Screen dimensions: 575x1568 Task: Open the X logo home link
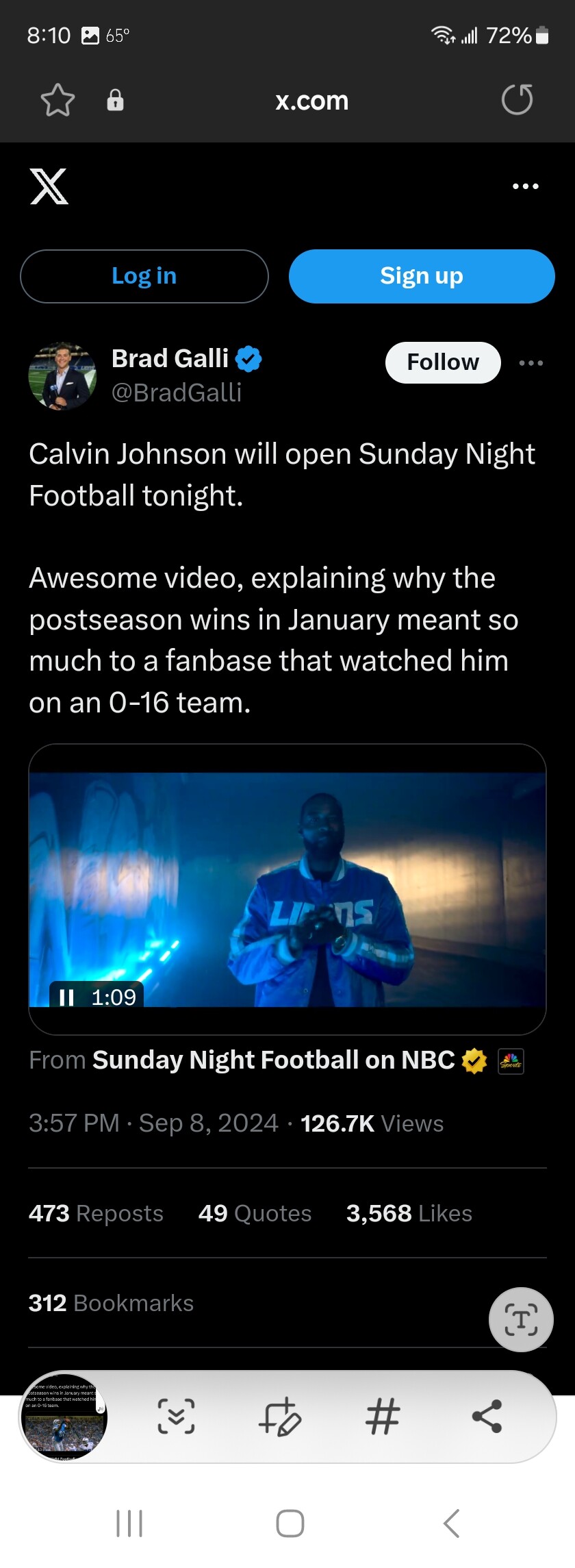pyautogui.click(x=49, y=186)
